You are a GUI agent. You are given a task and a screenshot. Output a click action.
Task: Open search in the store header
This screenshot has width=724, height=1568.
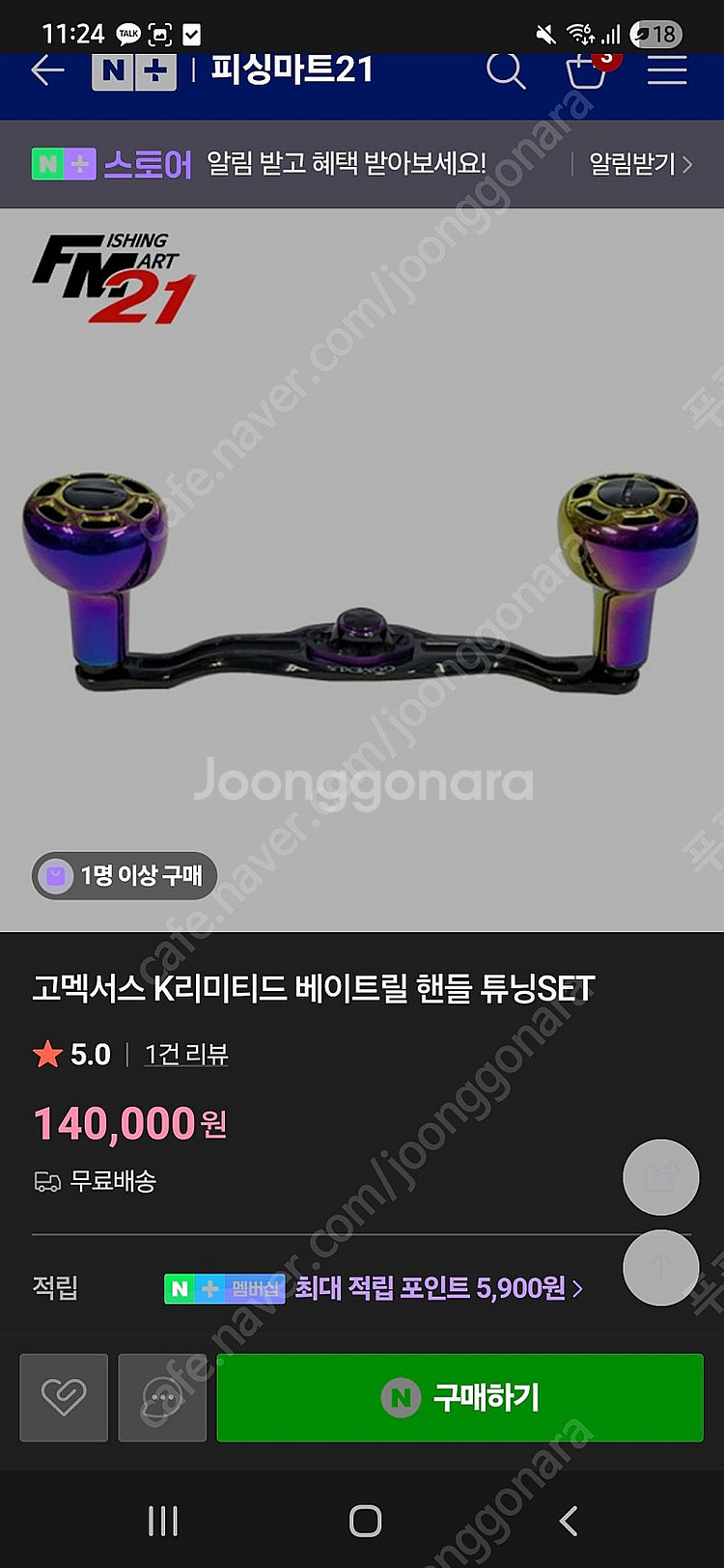tap(505, 70)
